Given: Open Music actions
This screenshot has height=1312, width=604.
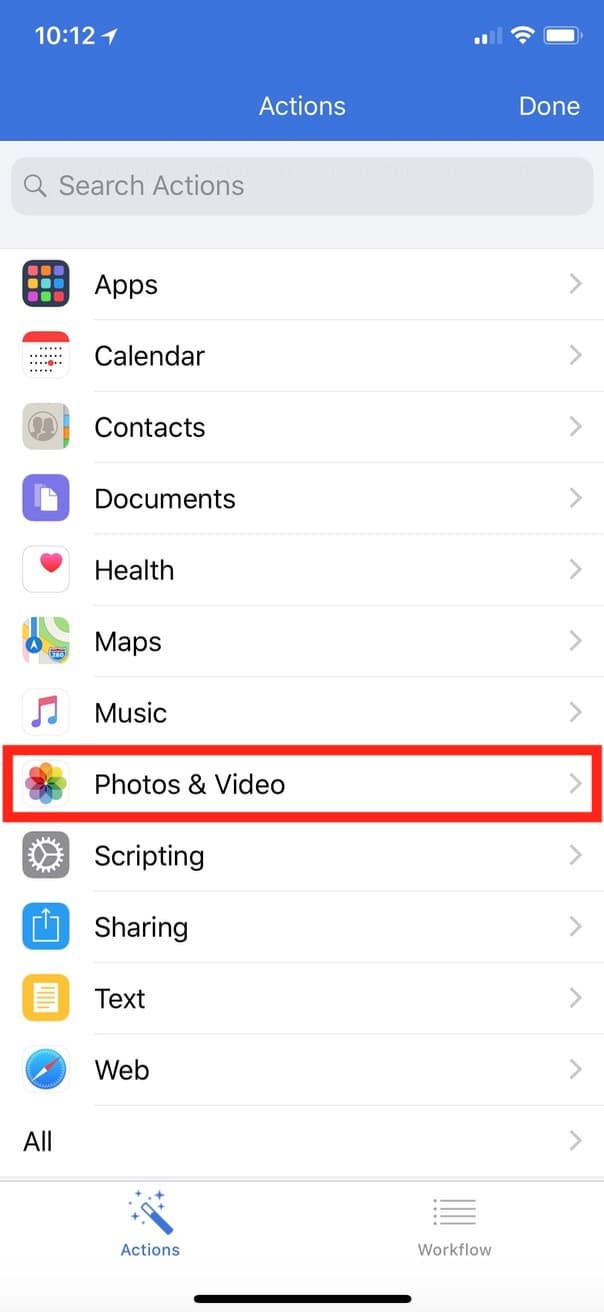Looking at the screenshot, I should [x=300, y=713].
